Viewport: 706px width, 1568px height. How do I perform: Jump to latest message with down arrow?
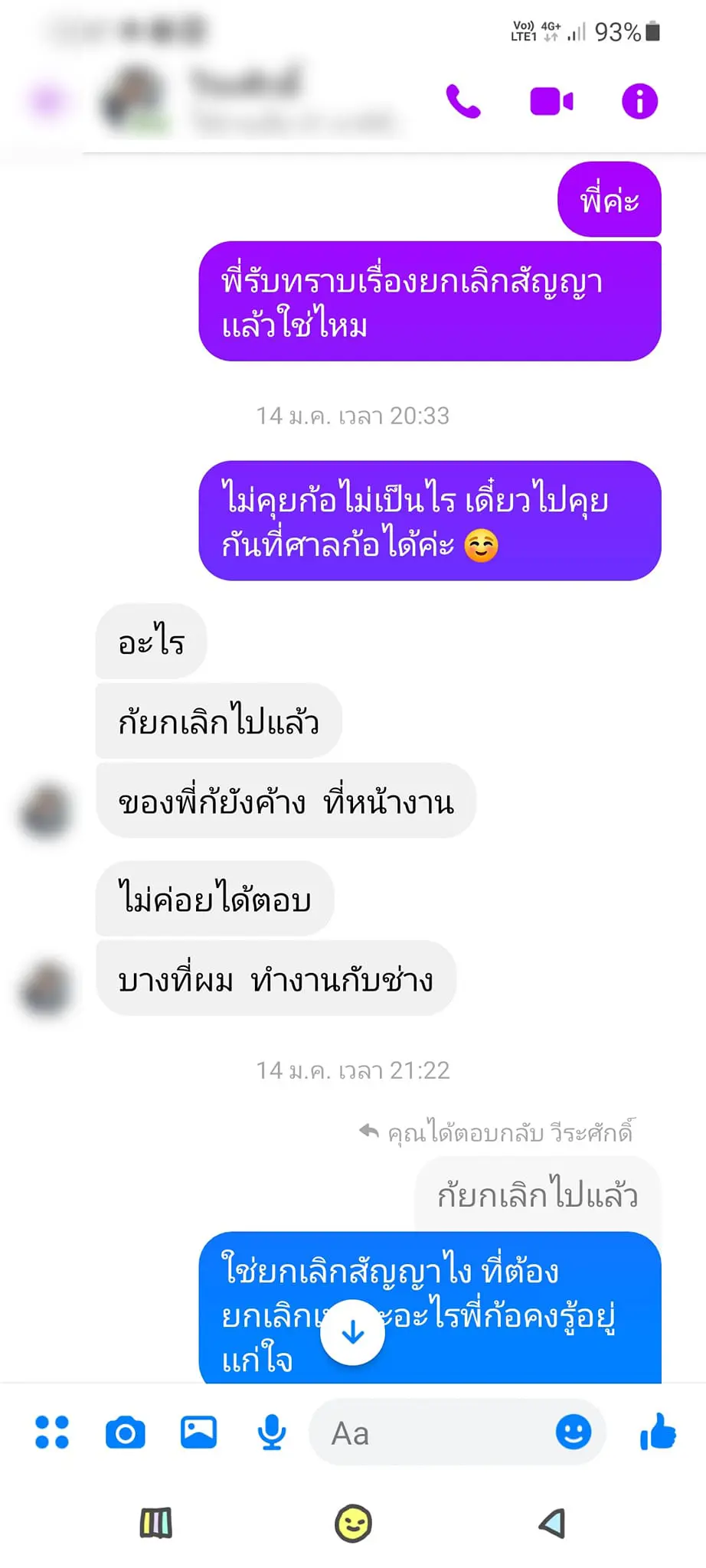[x=352, y=1333]
